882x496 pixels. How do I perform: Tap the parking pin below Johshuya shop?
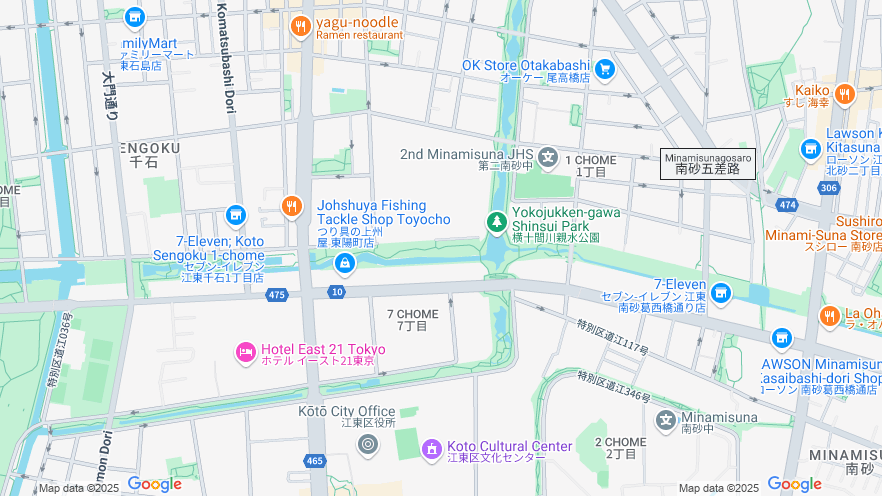tap(344, 263)
